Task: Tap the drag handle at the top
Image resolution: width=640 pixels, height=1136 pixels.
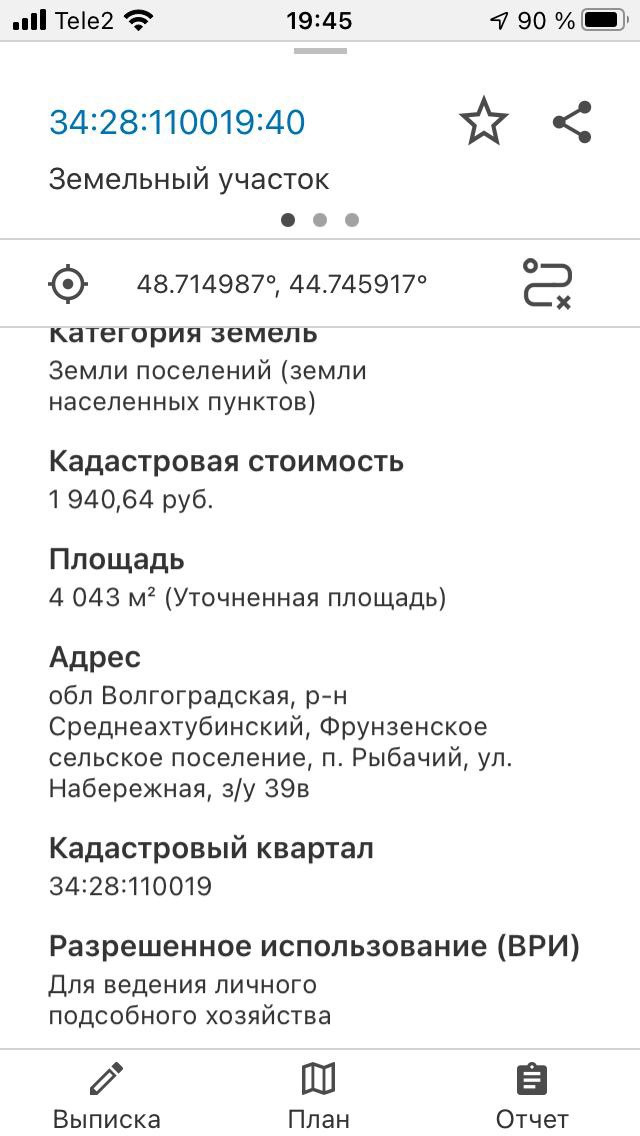Action: click(320, 51)
